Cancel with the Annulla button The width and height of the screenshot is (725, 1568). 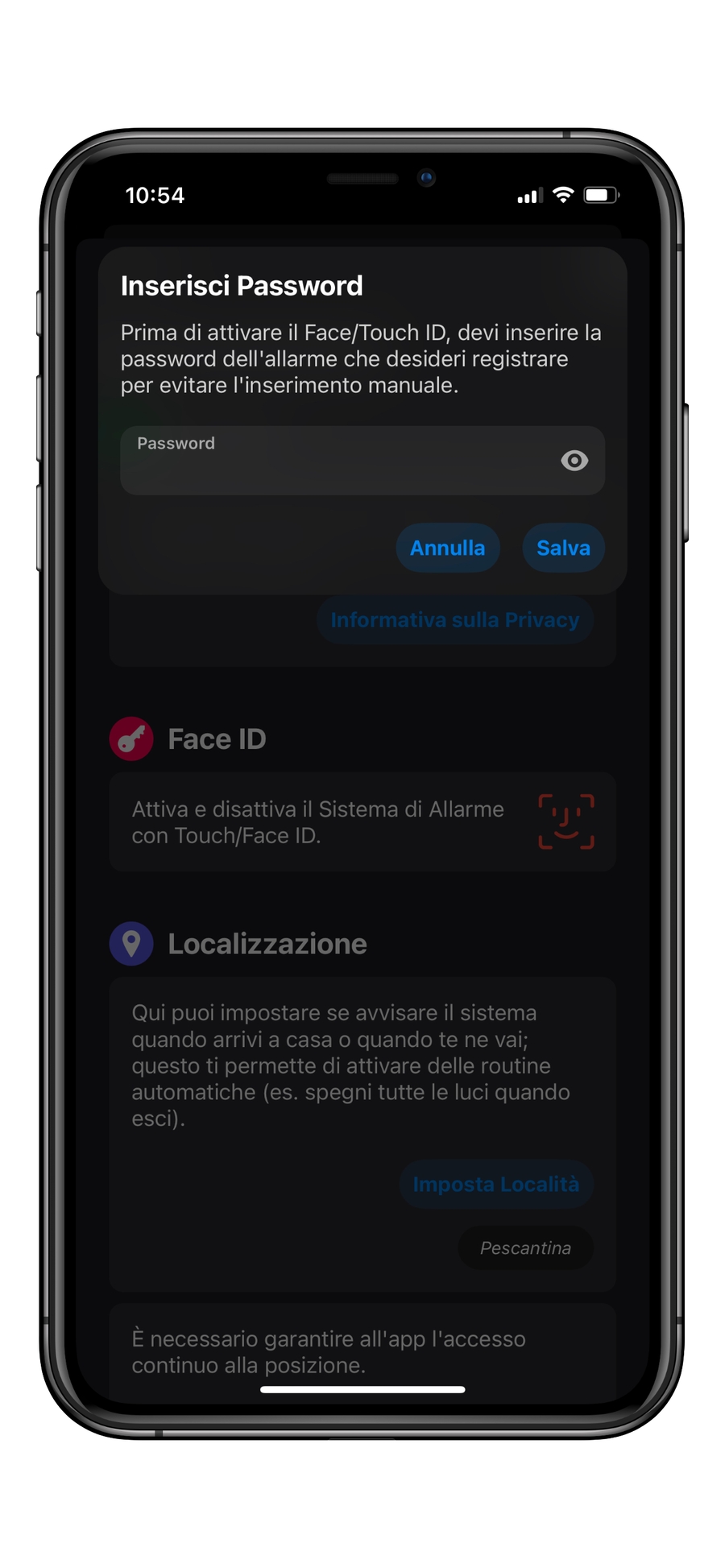click(447, 548)
